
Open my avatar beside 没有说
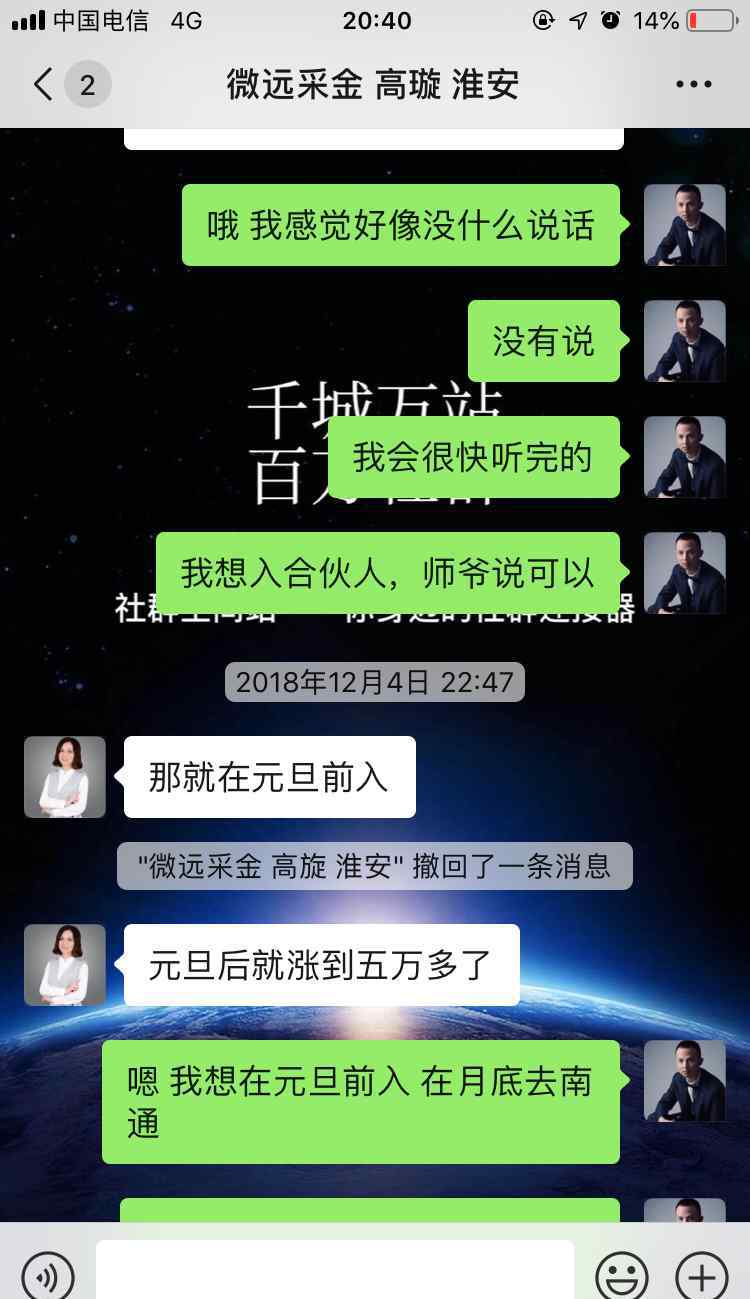click(x=685, y=341)
